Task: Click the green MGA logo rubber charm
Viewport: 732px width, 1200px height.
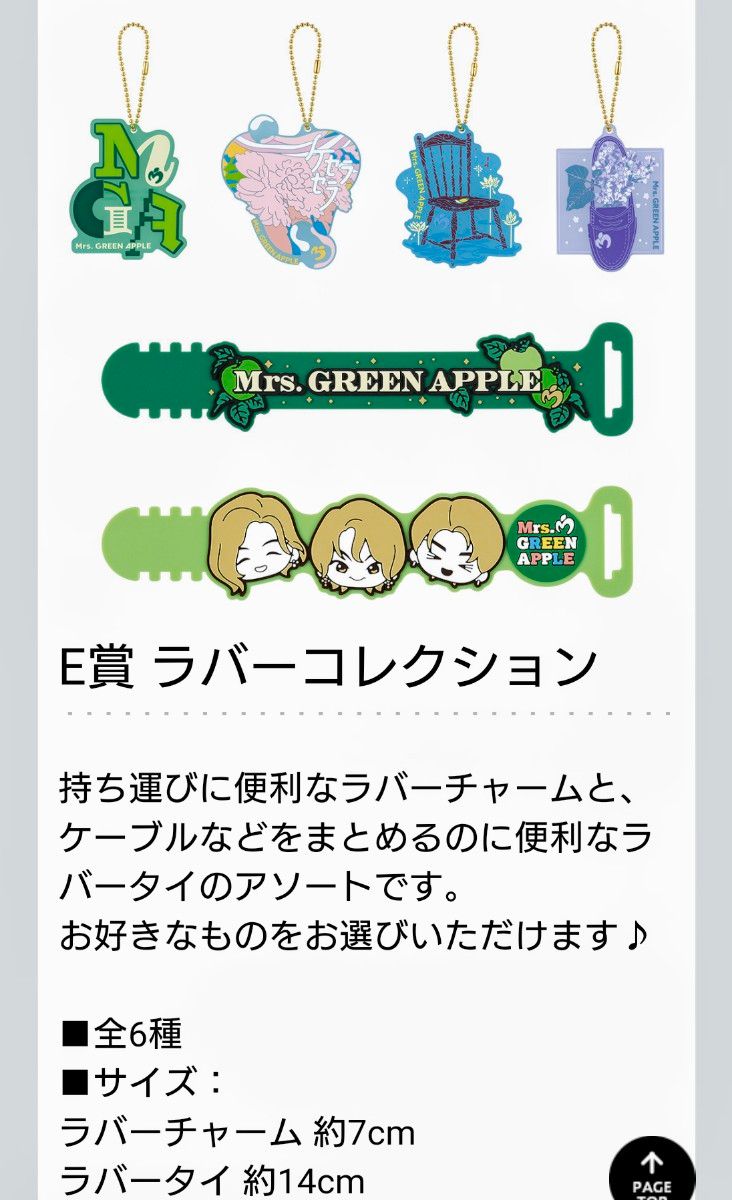Action: [130, 185]
